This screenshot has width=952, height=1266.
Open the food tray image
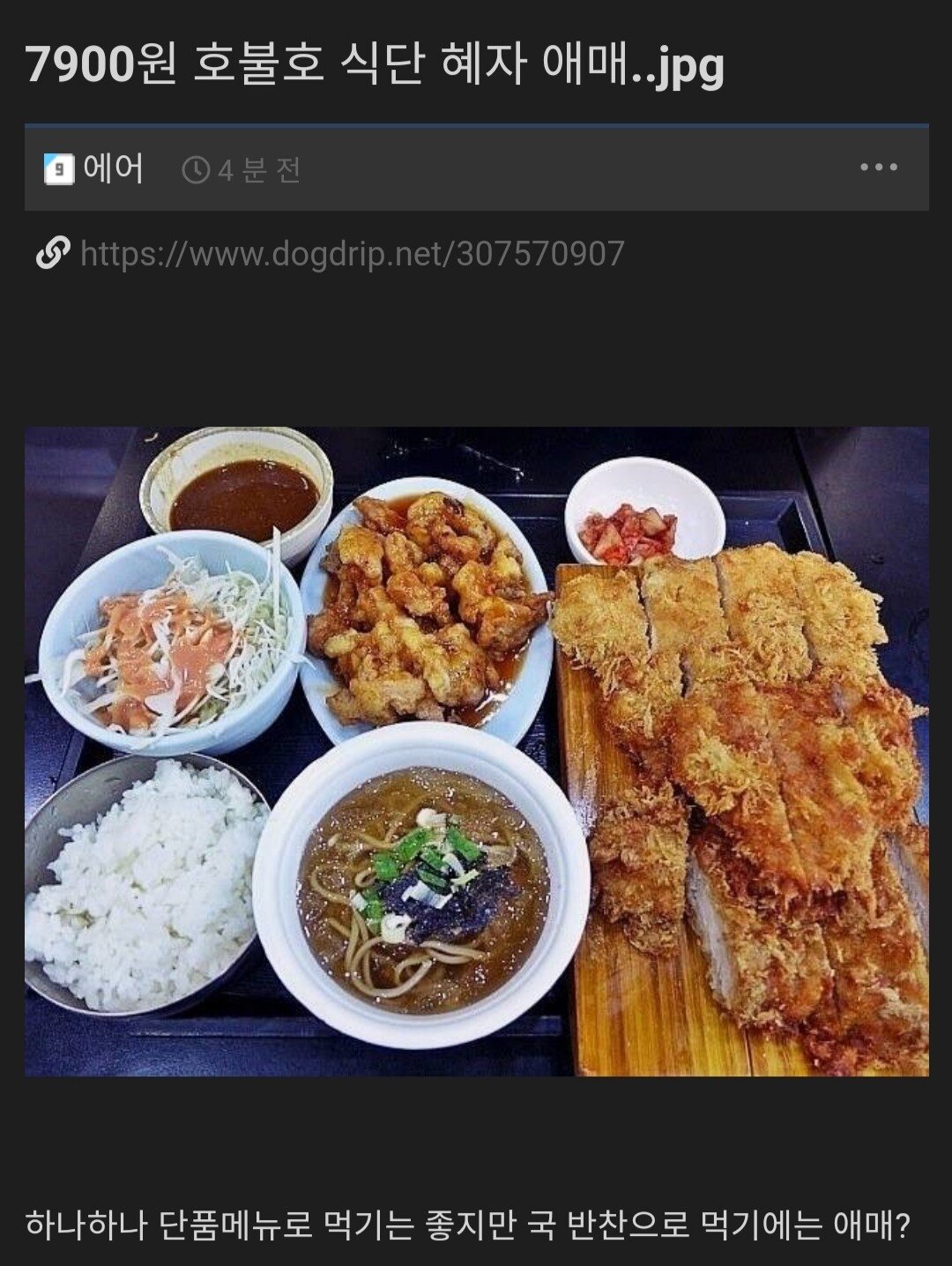pyautogui.click(x=476, y=751)
